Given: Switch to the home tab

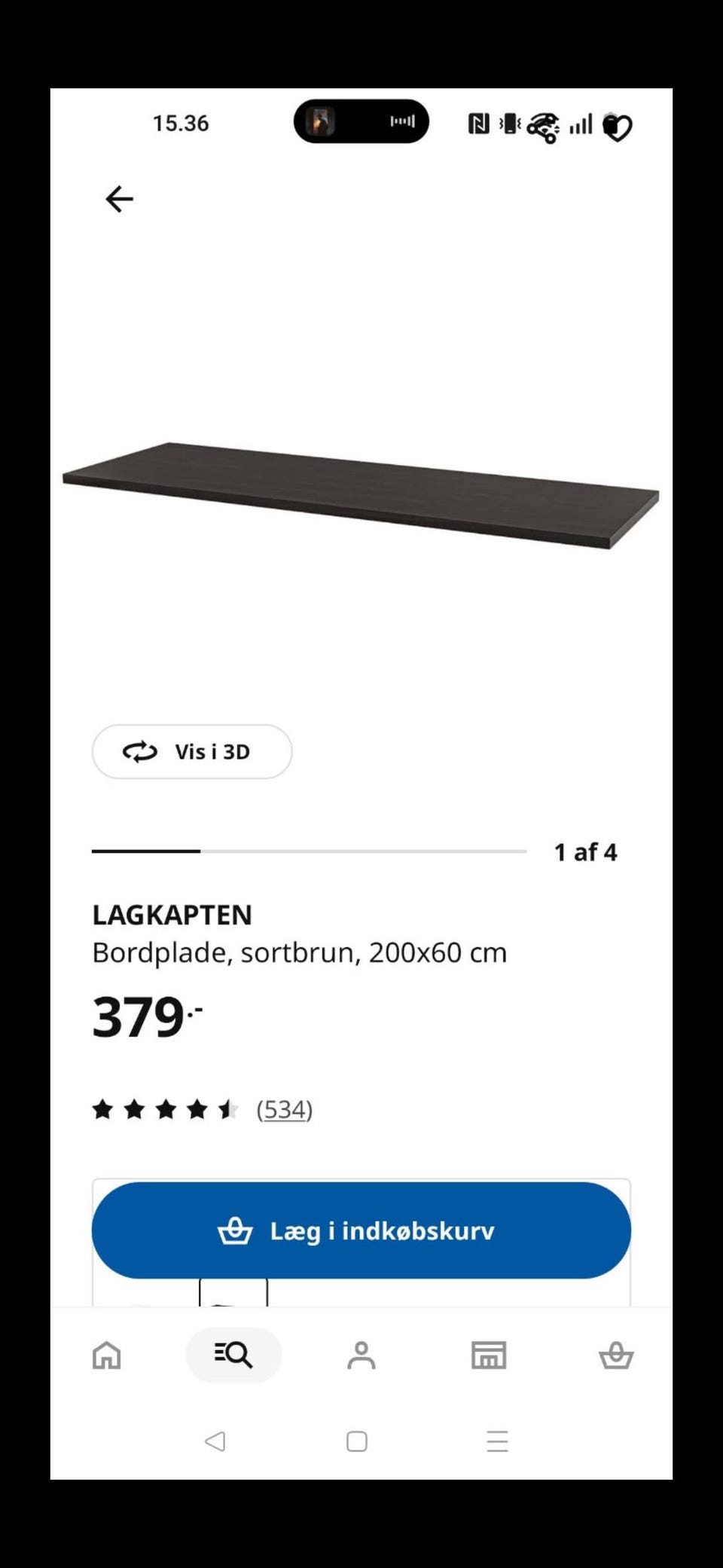Looking at the screenshot, I should pos(106,1355).
